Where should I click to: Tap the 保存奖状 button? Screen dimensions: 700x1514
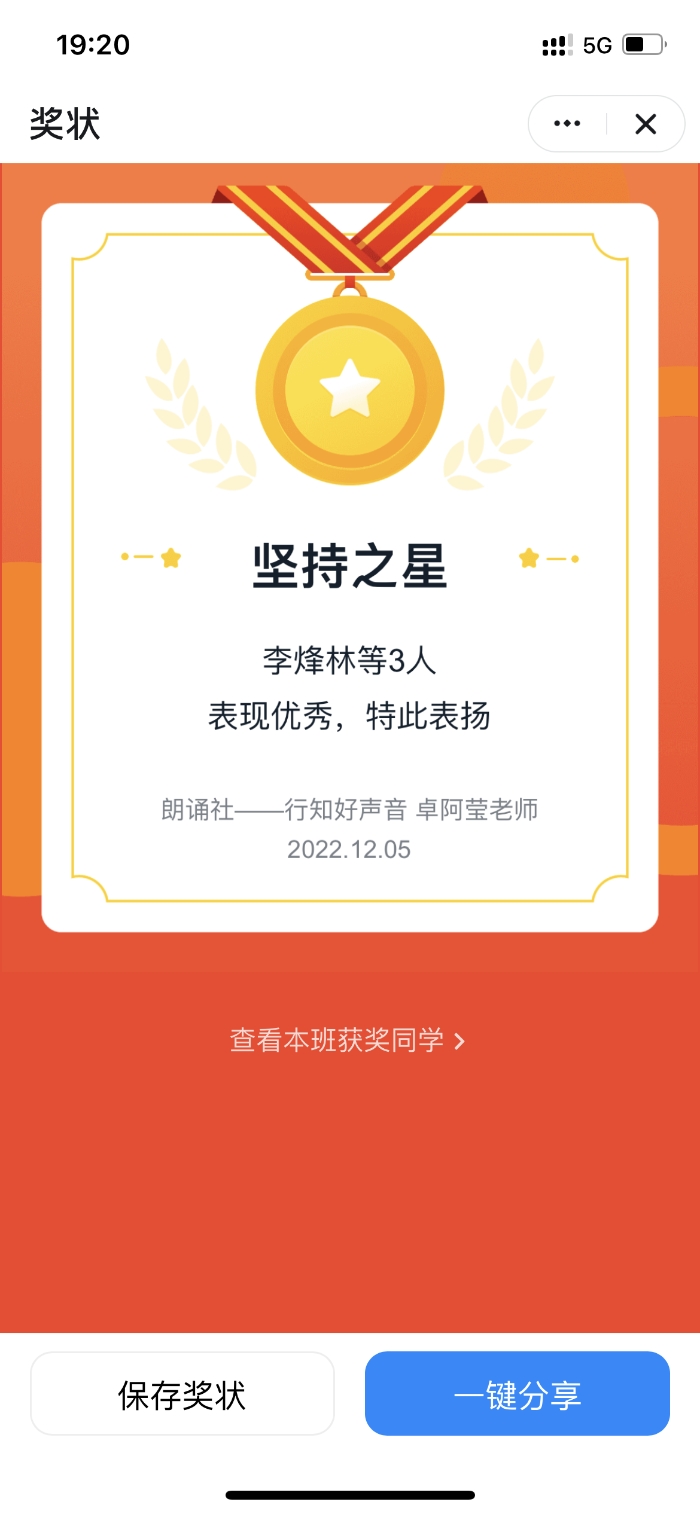[182, 1394]
